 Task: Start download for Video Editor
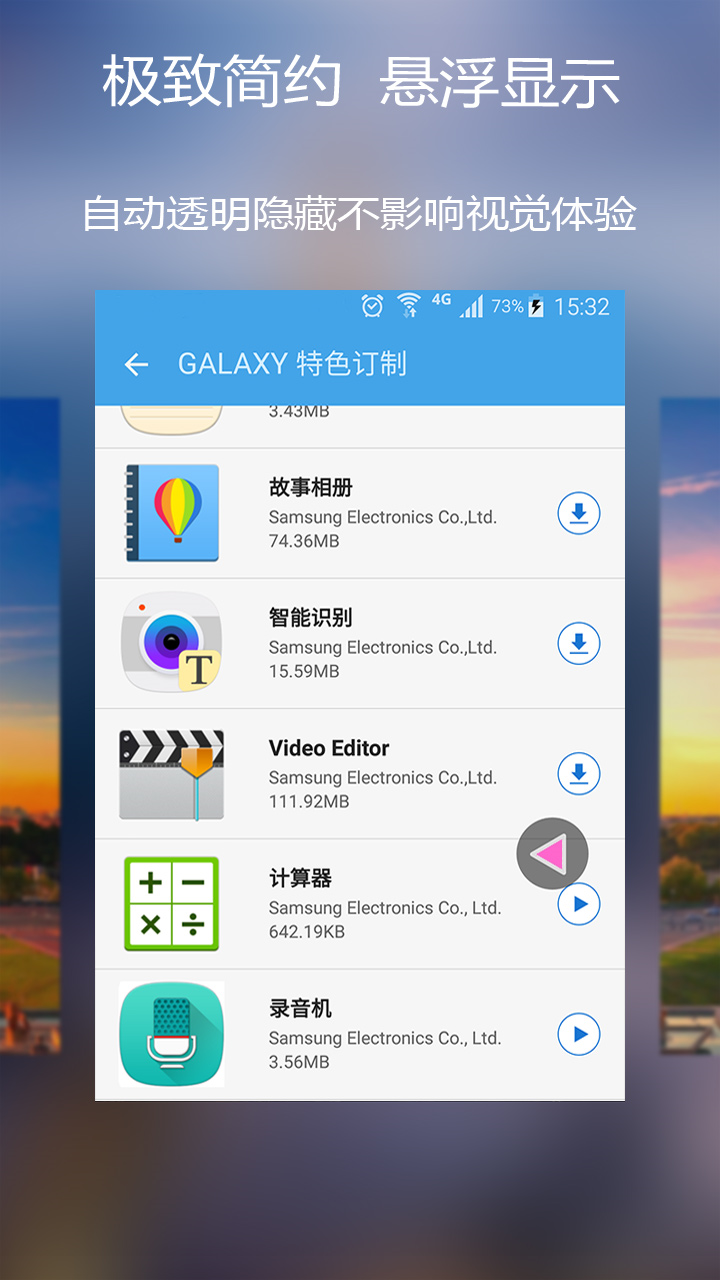(x=578, y=773)
